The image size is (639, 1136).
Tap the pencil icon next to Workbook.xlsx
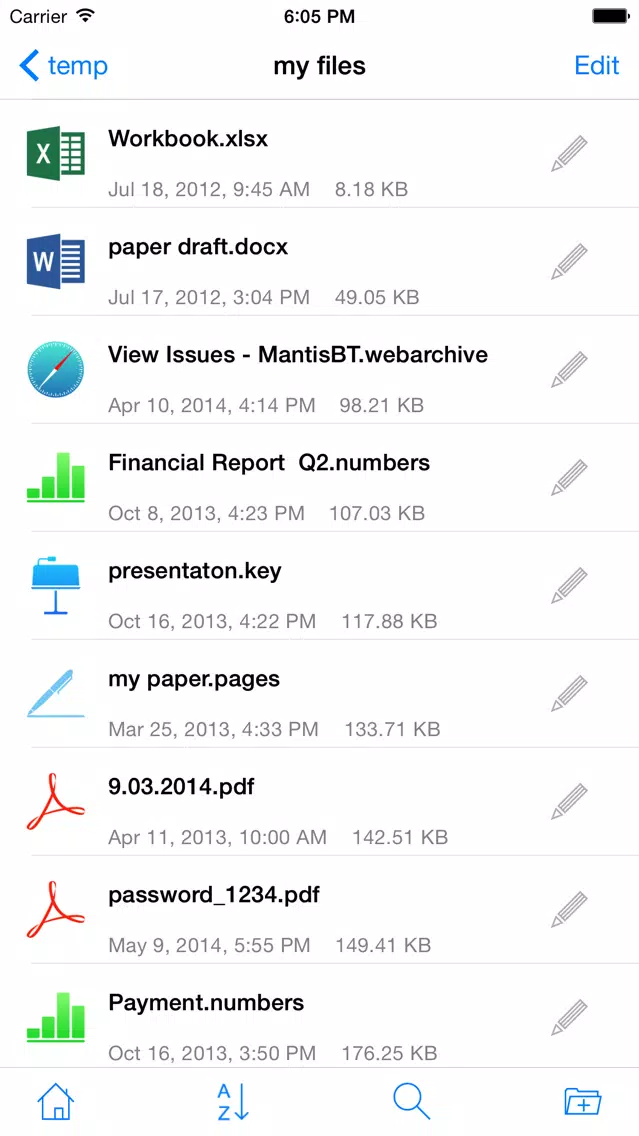[x=569, y=154]
